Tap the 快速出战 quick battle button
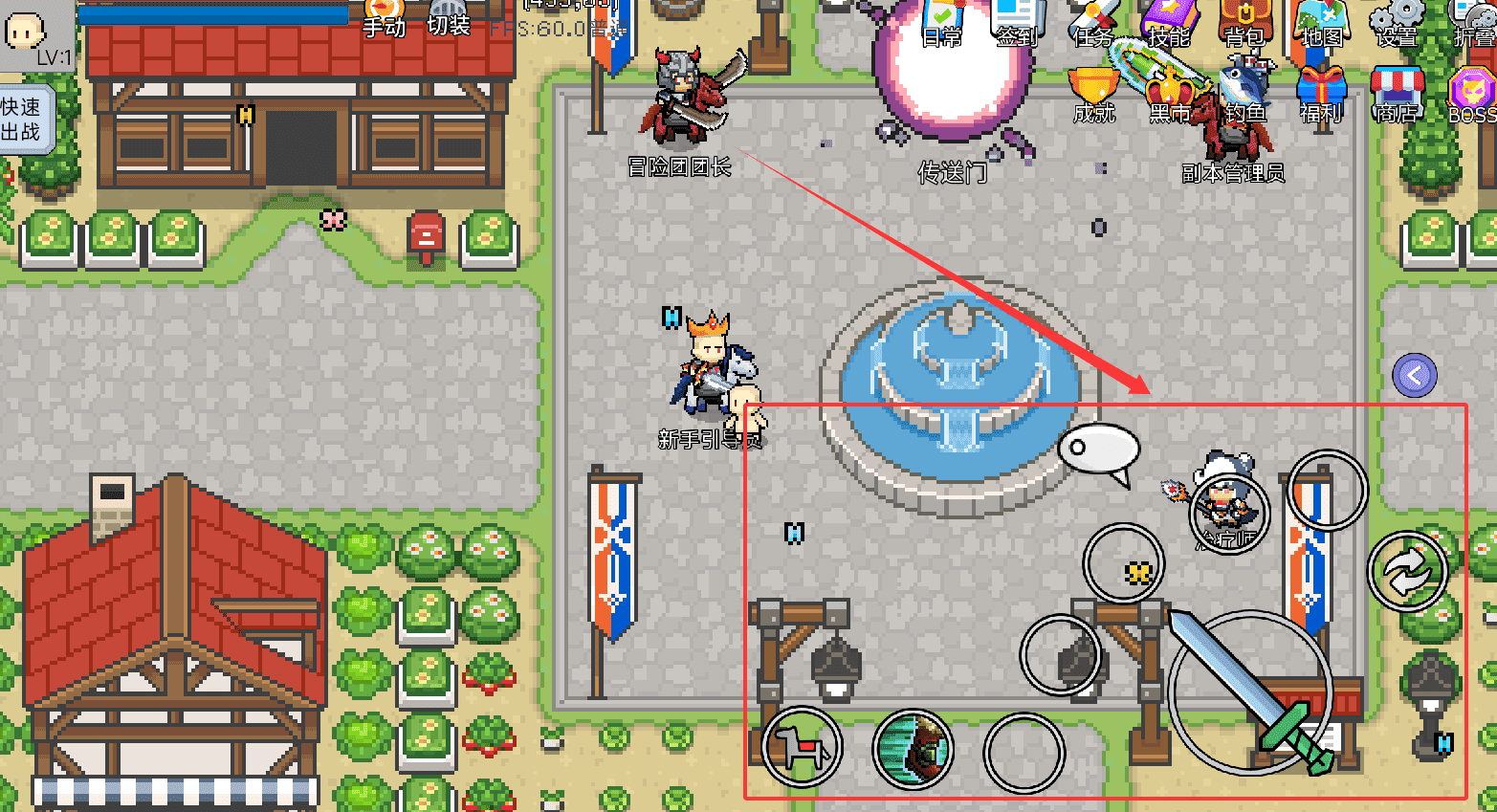The height and width of the screenshot is (812, 1497). click(23, 120)
